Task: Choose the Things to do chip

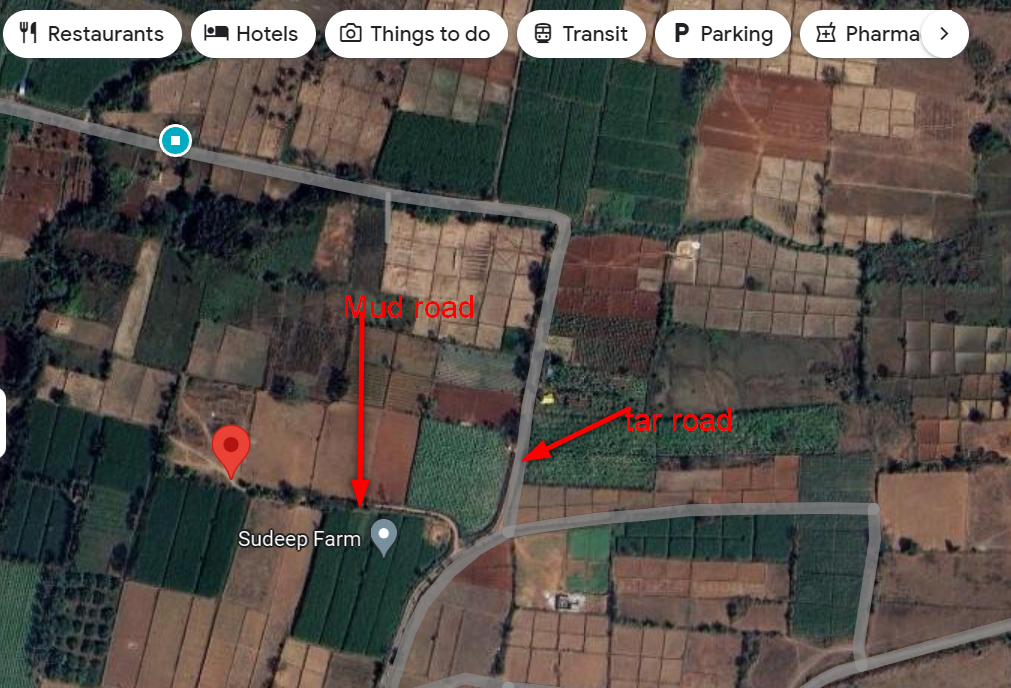Action: 416,34
